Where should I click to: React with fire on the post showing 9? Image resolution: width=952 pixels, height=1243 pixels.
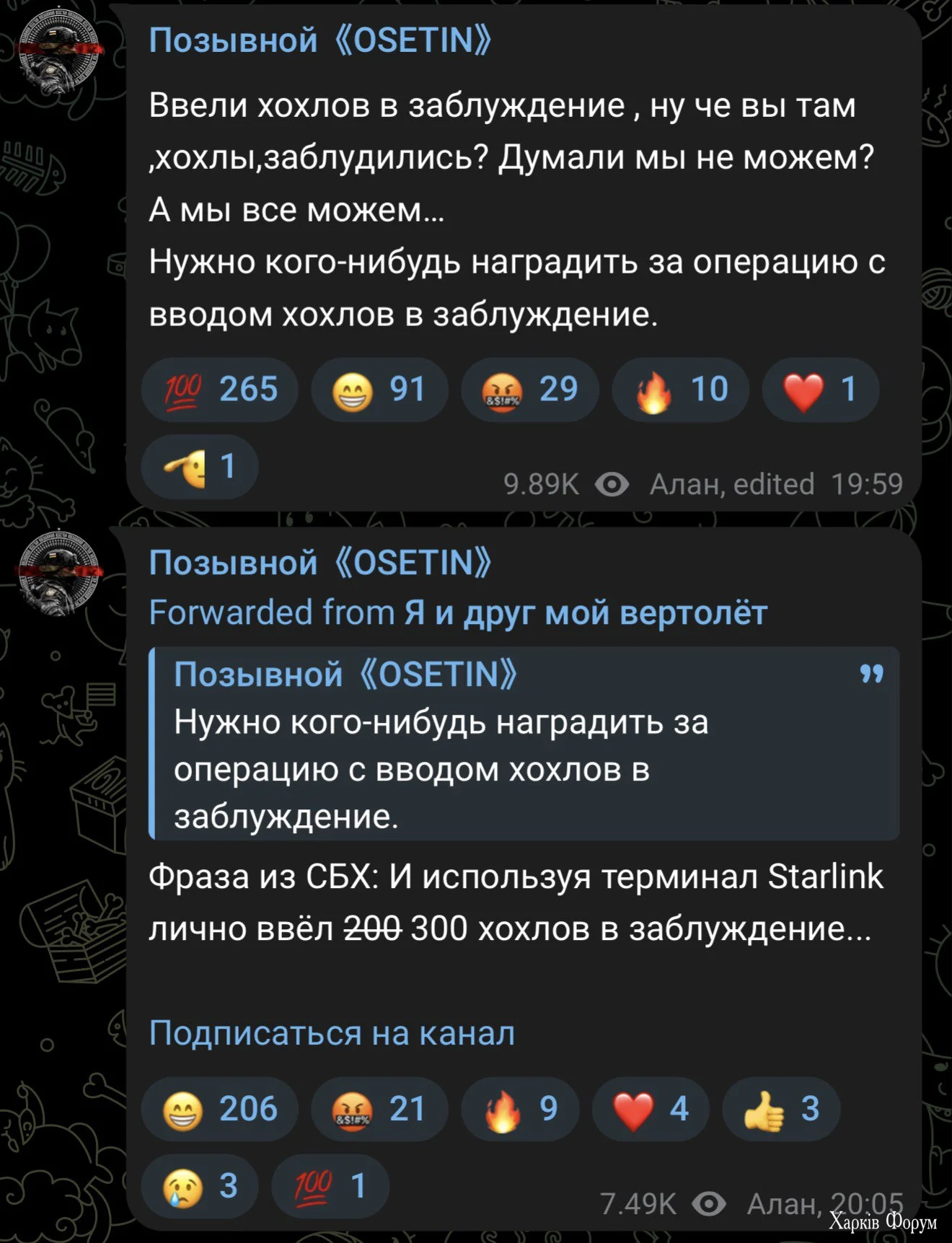click(x=519, y=1109)
